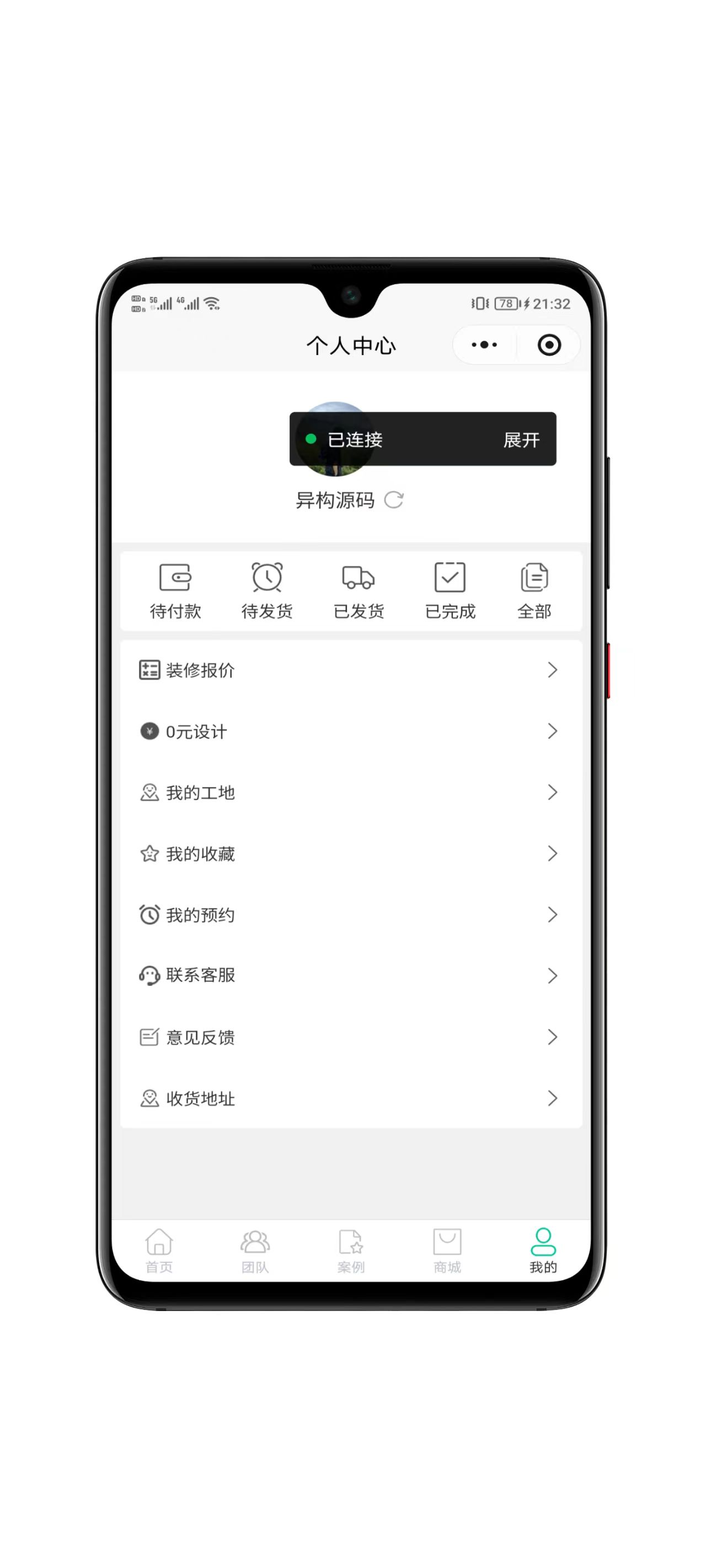View 待付款 orders

click(175, 590)
